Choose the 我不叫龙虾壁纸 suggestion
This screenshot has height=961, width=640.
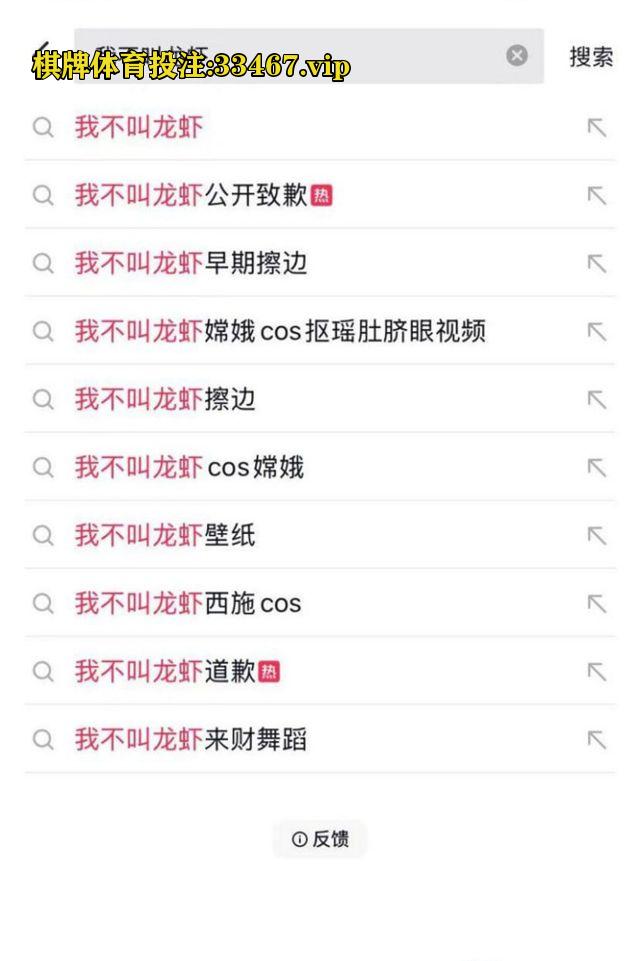[165, 536]
